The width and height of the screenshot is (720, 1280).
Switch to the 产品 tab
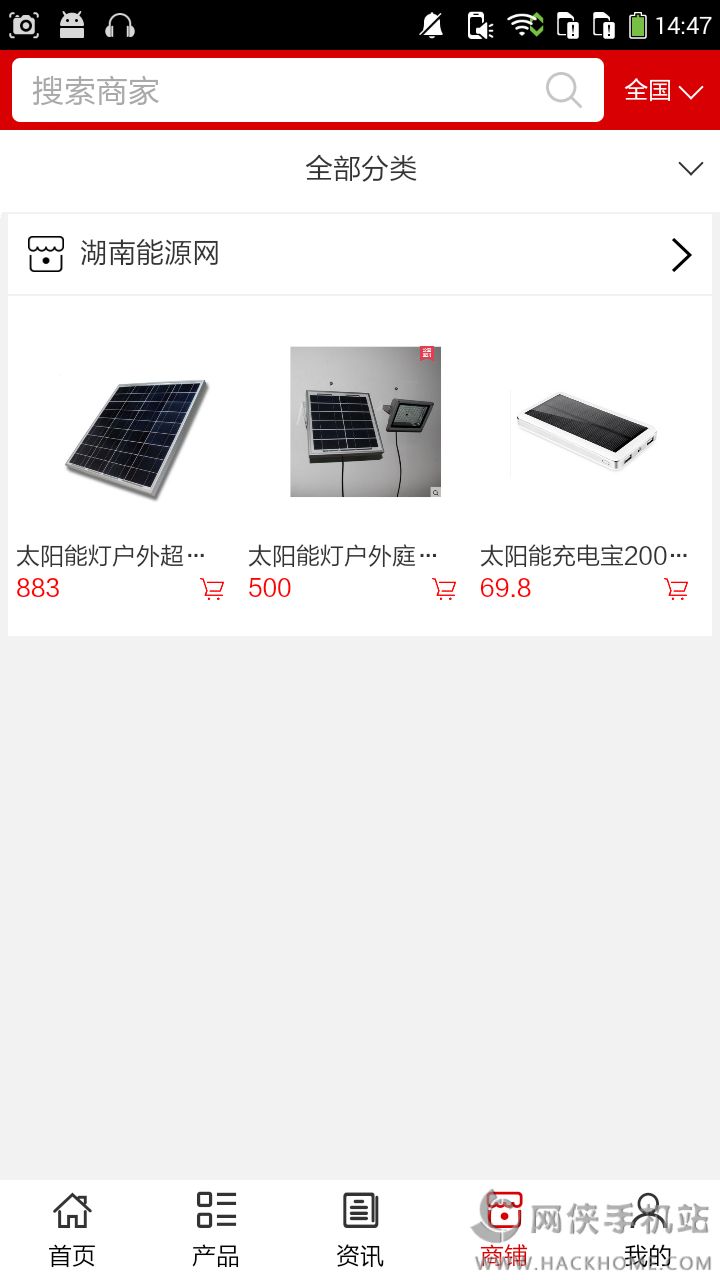tap(216, 1230)
